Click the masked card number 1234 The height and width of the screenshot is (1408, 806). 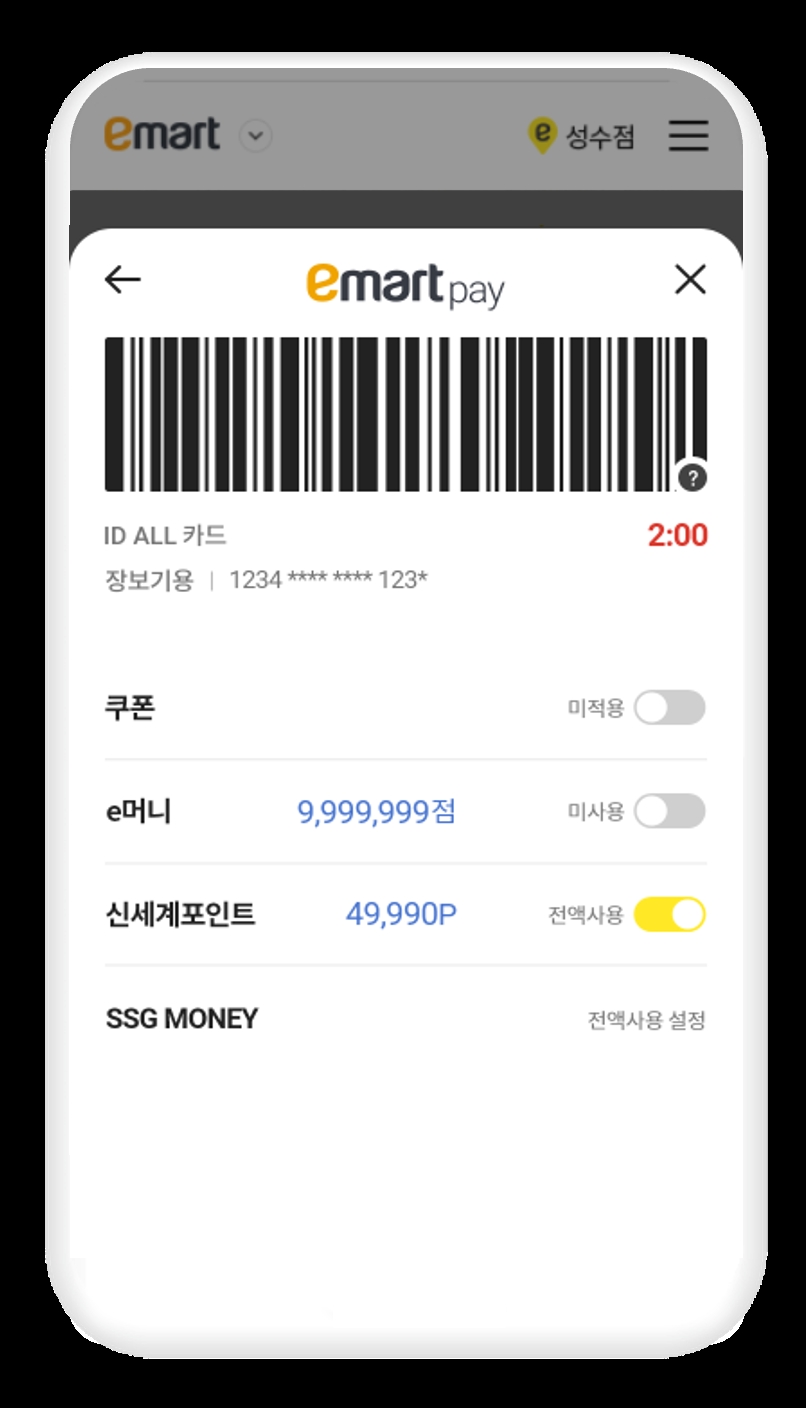click(x=253, y=579)
